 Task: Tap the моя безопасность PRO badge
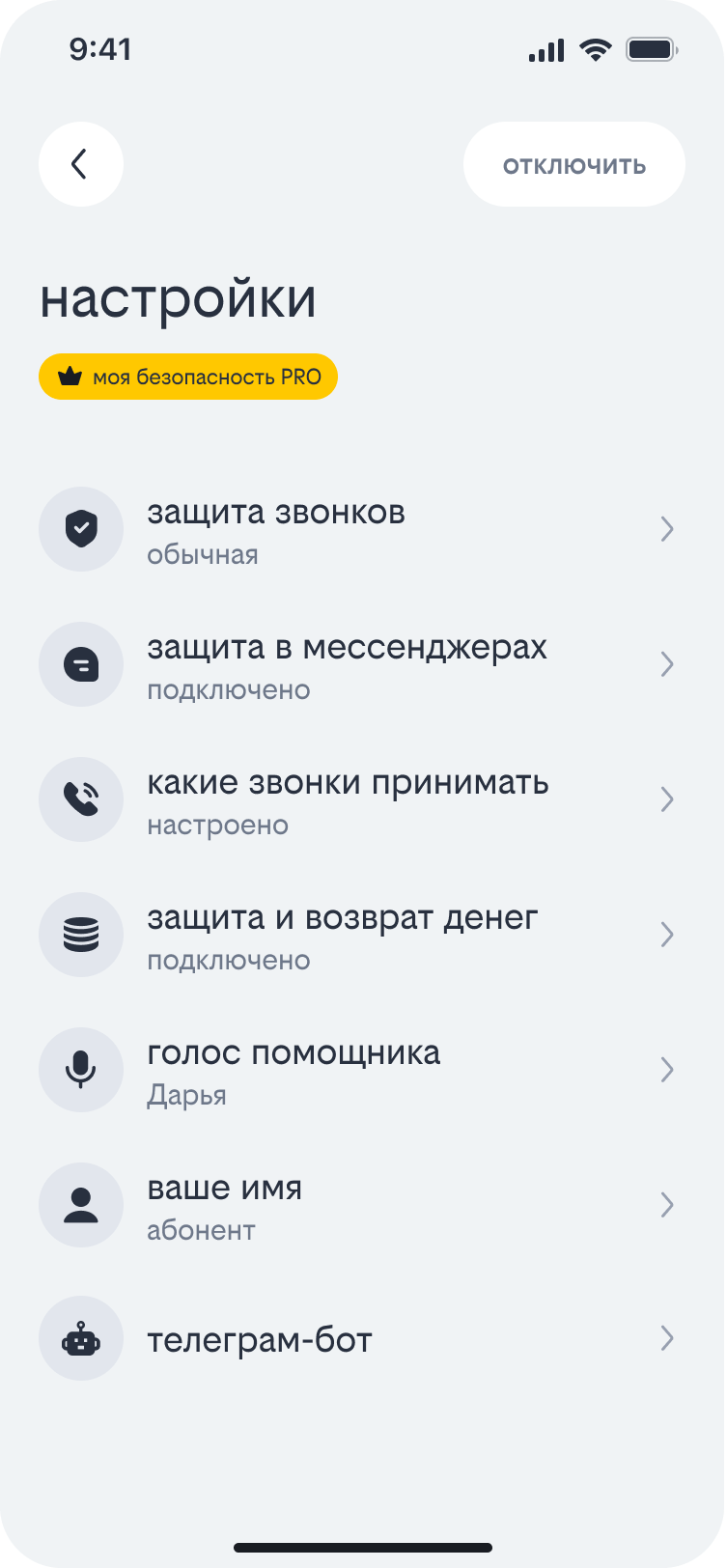(x=188, y=377)
